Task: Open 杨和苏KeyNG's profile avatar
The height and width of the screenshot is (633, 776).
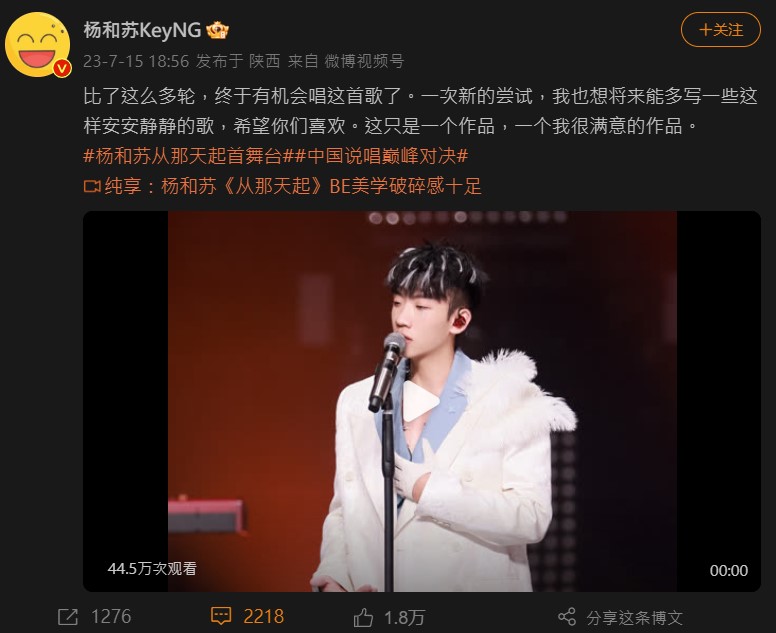Action: pos(38,44)
